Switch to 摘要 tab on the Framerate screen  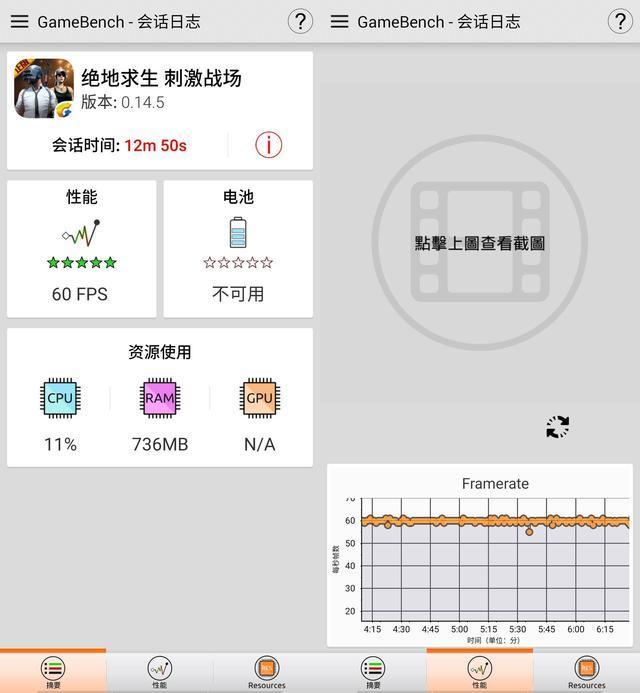(373, 671)
